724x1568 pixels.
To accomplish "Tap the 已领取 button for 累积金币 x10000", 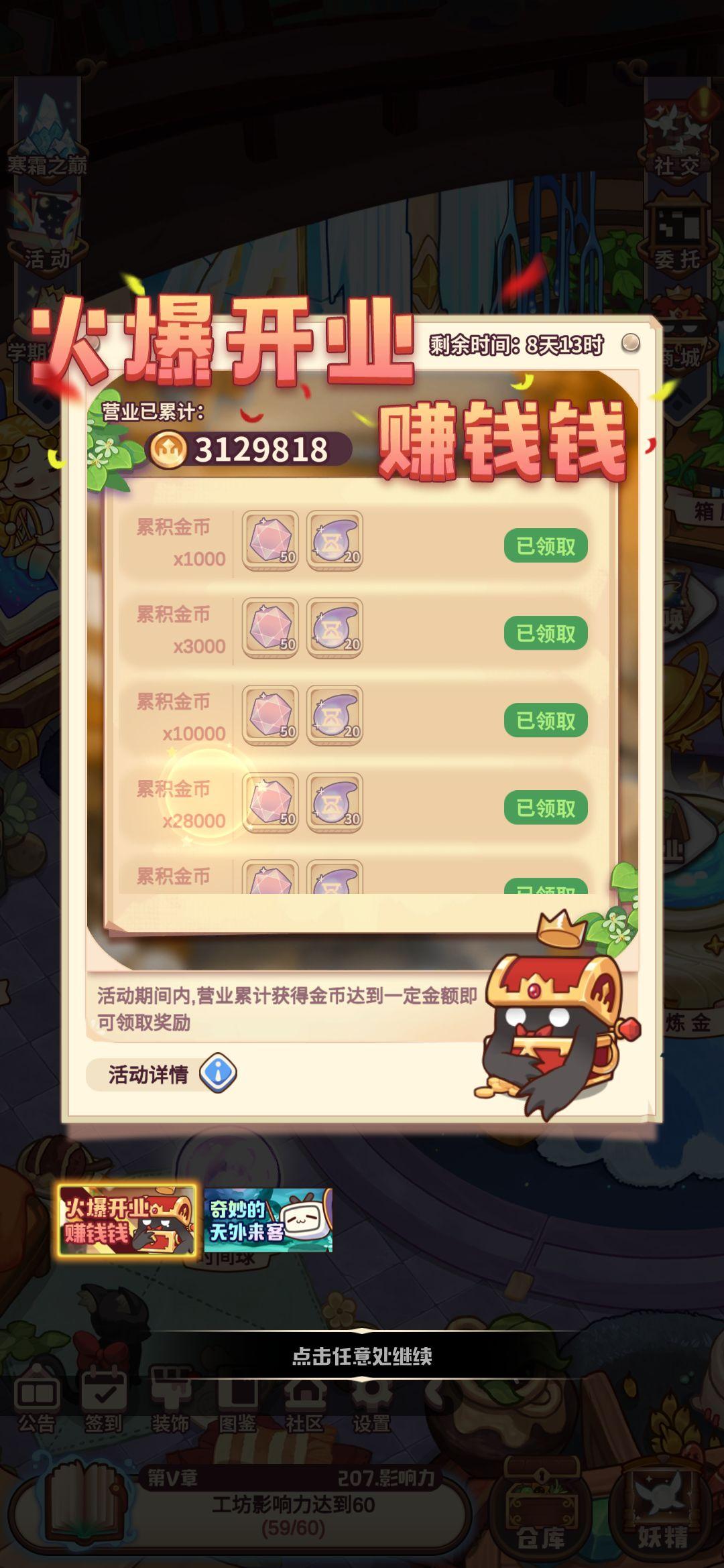I will pos(546,720).
